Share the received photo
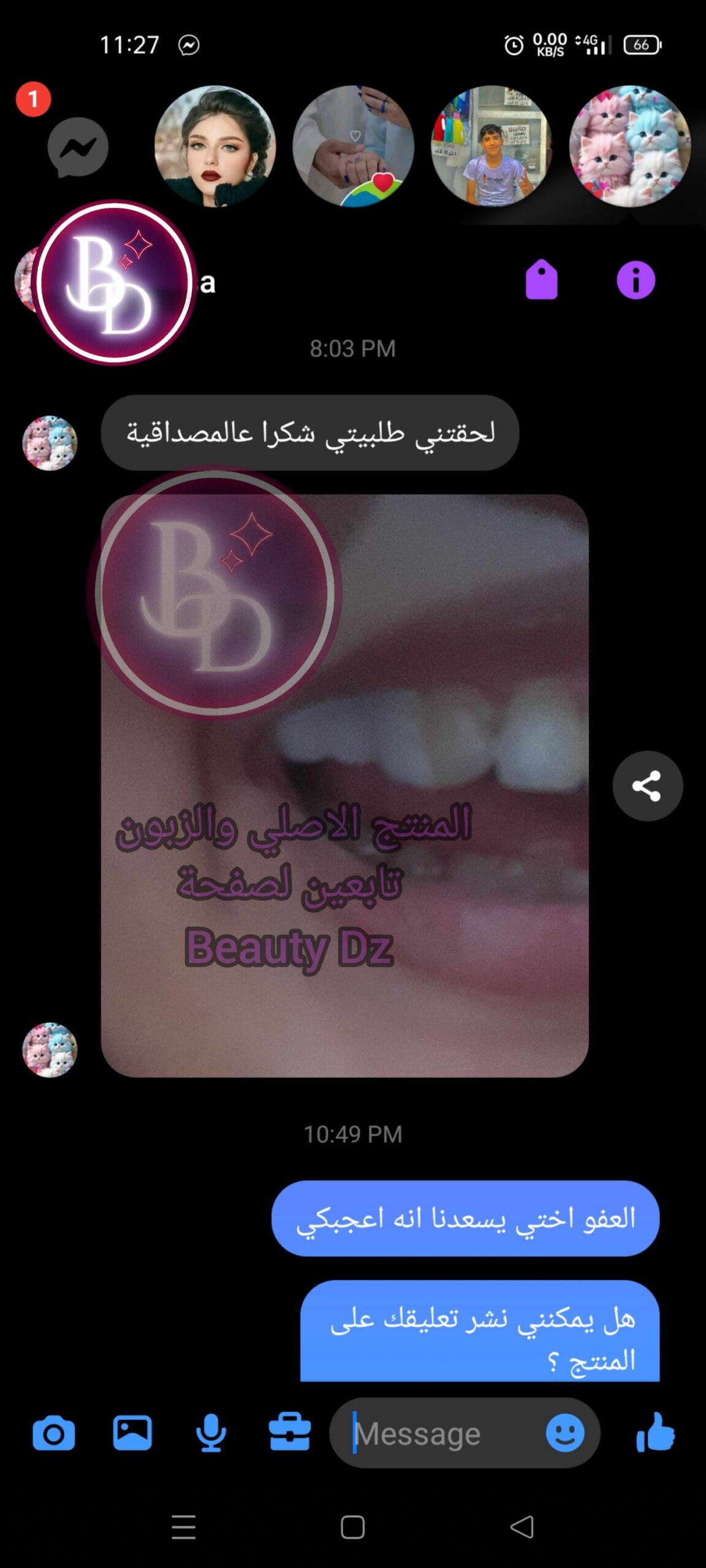Image resolution: width=706 pixels, height=1568 pixels. tap(647, 786)
